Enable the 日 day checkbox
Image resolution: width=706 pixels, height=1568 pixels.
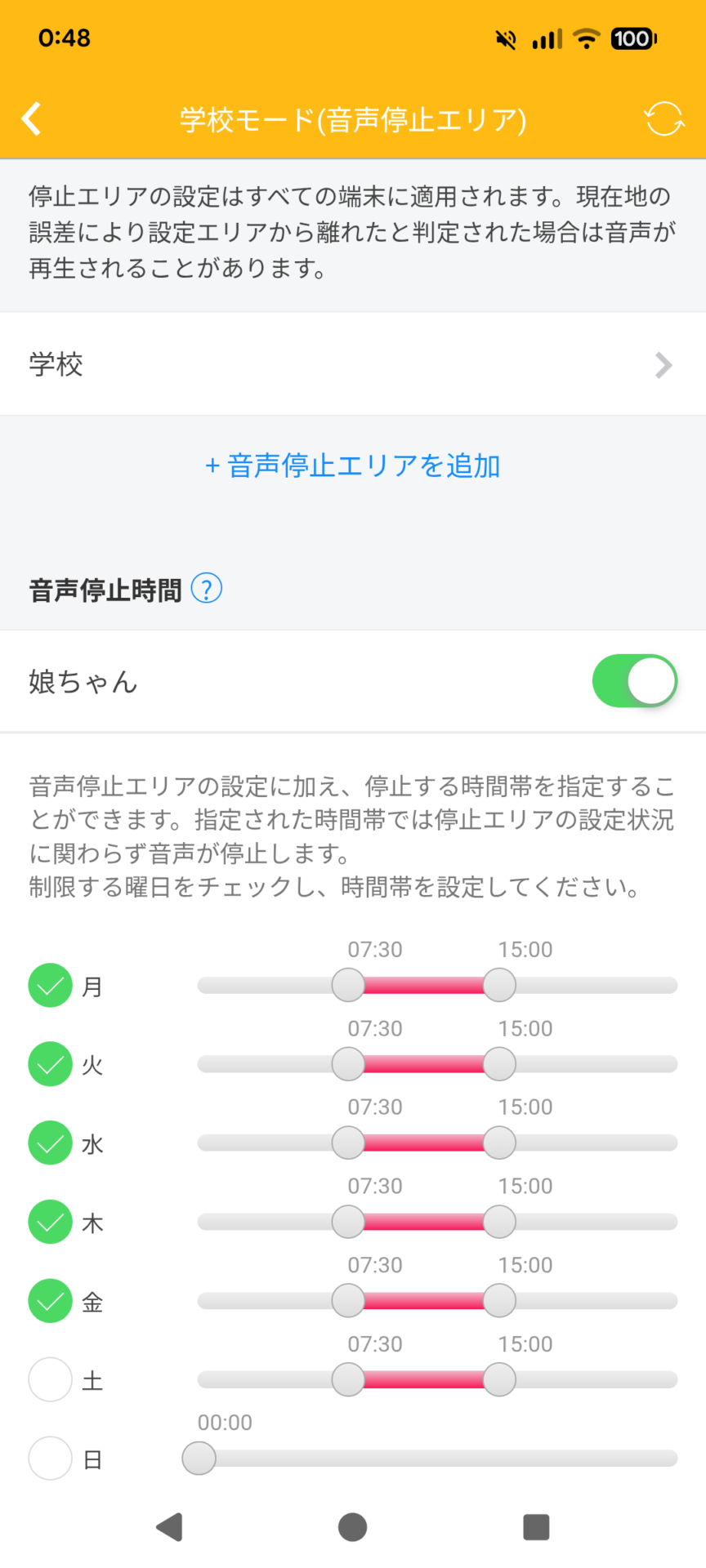[x=51, y=1459]
